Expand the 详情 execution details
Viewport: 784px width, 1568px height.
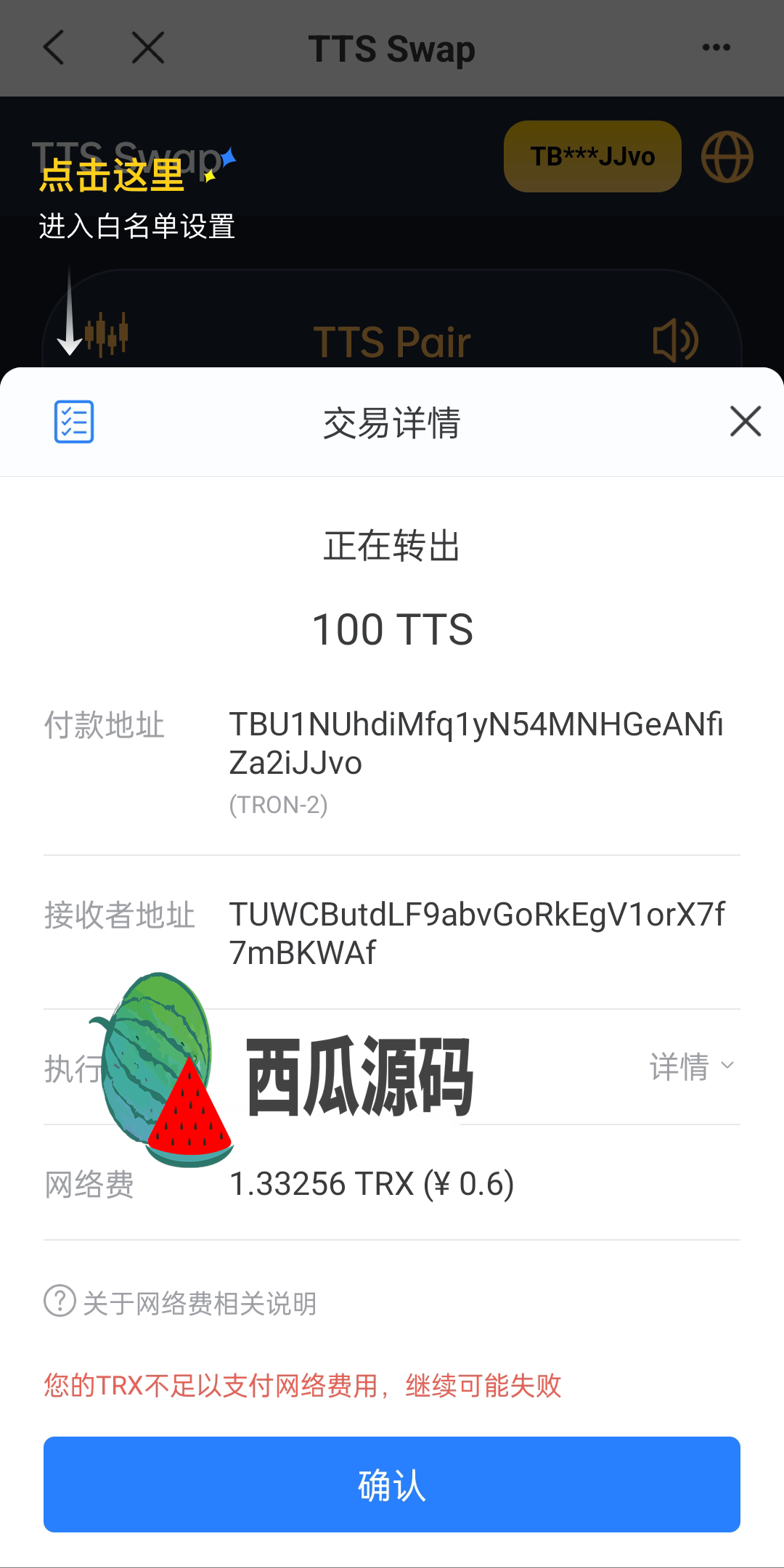[x=692, y=1066]
